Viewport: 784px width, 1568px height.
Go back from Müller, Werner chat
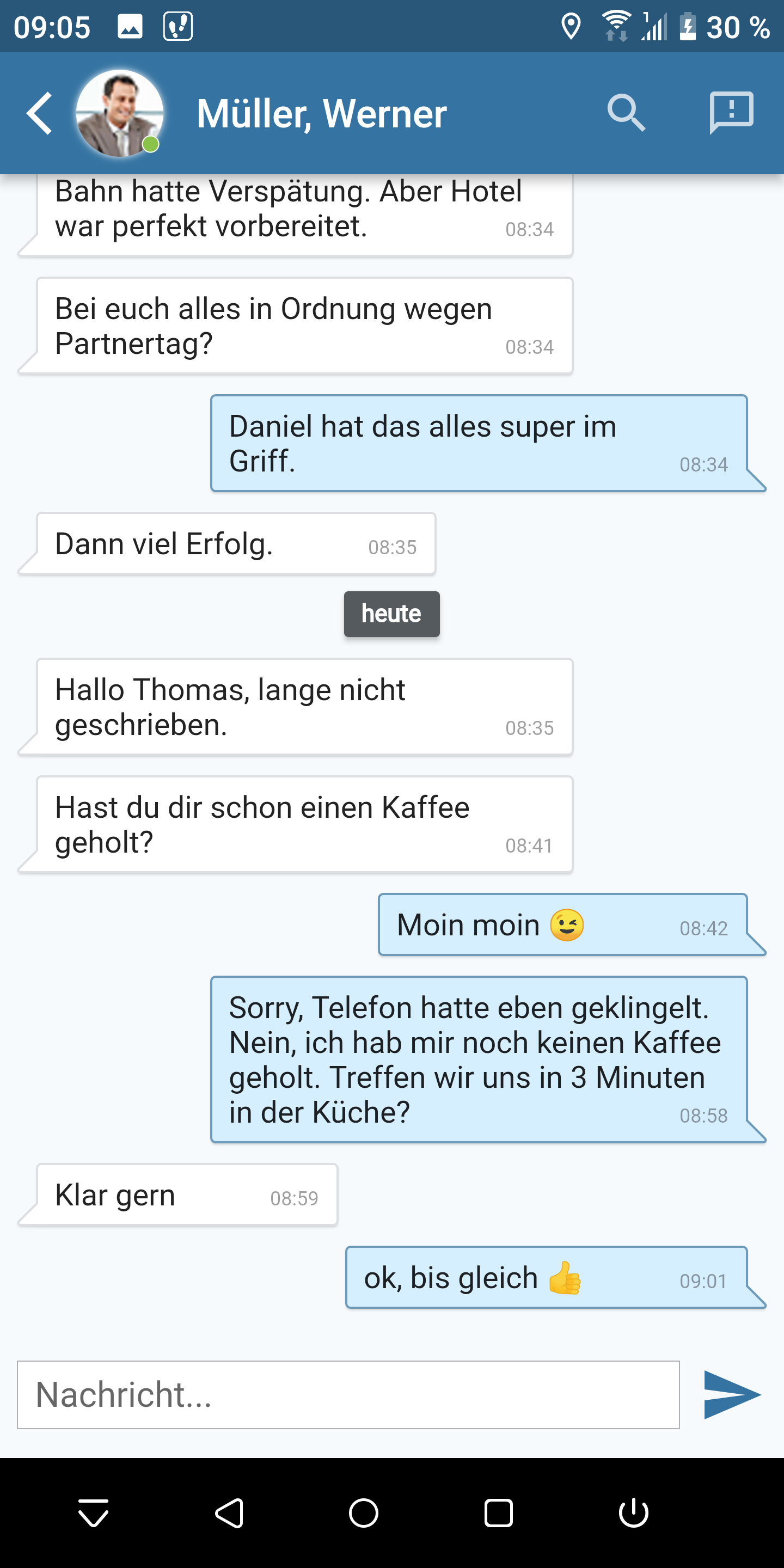(40, 113)
